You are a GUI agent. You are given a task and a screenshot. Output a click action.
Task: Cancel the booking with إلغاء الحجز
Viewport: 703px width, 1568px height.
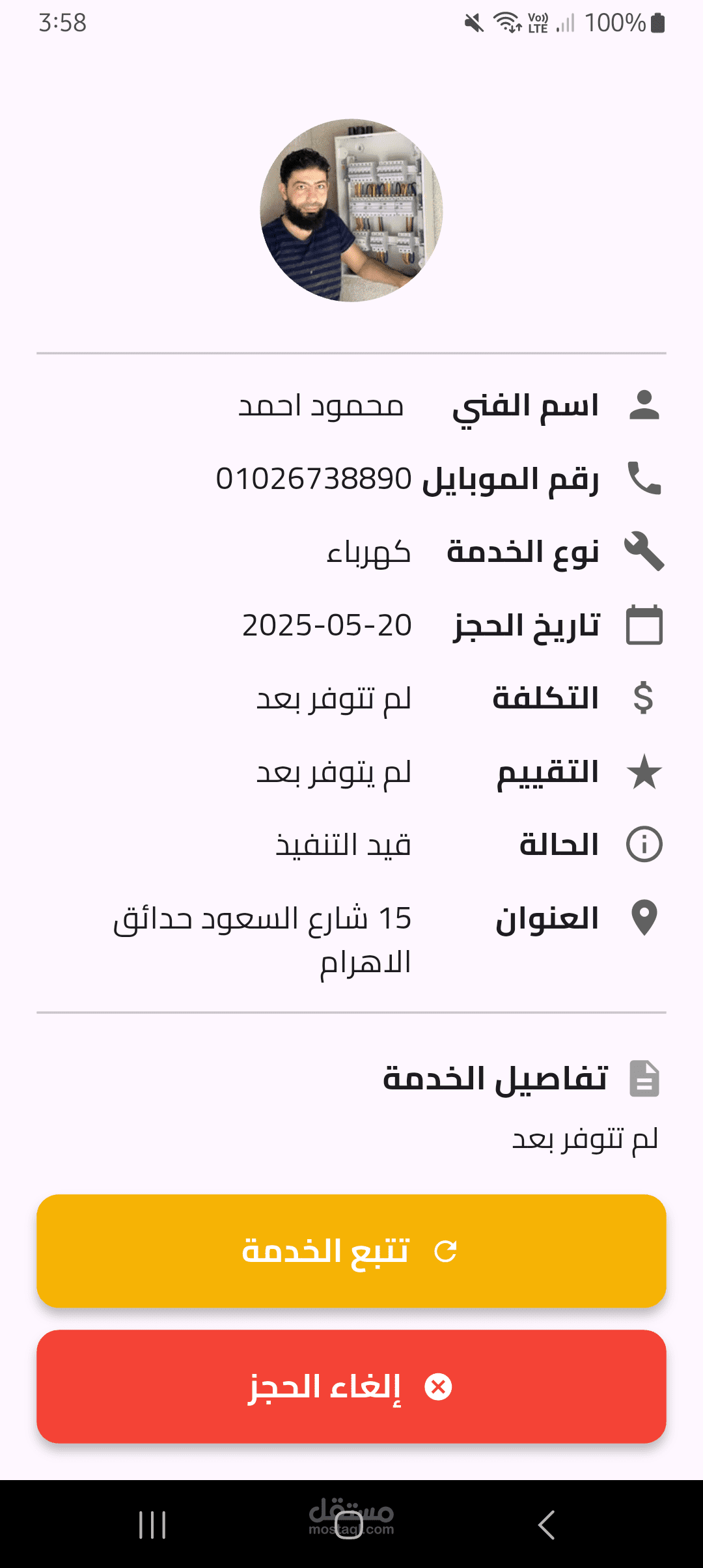point(351,1386)
